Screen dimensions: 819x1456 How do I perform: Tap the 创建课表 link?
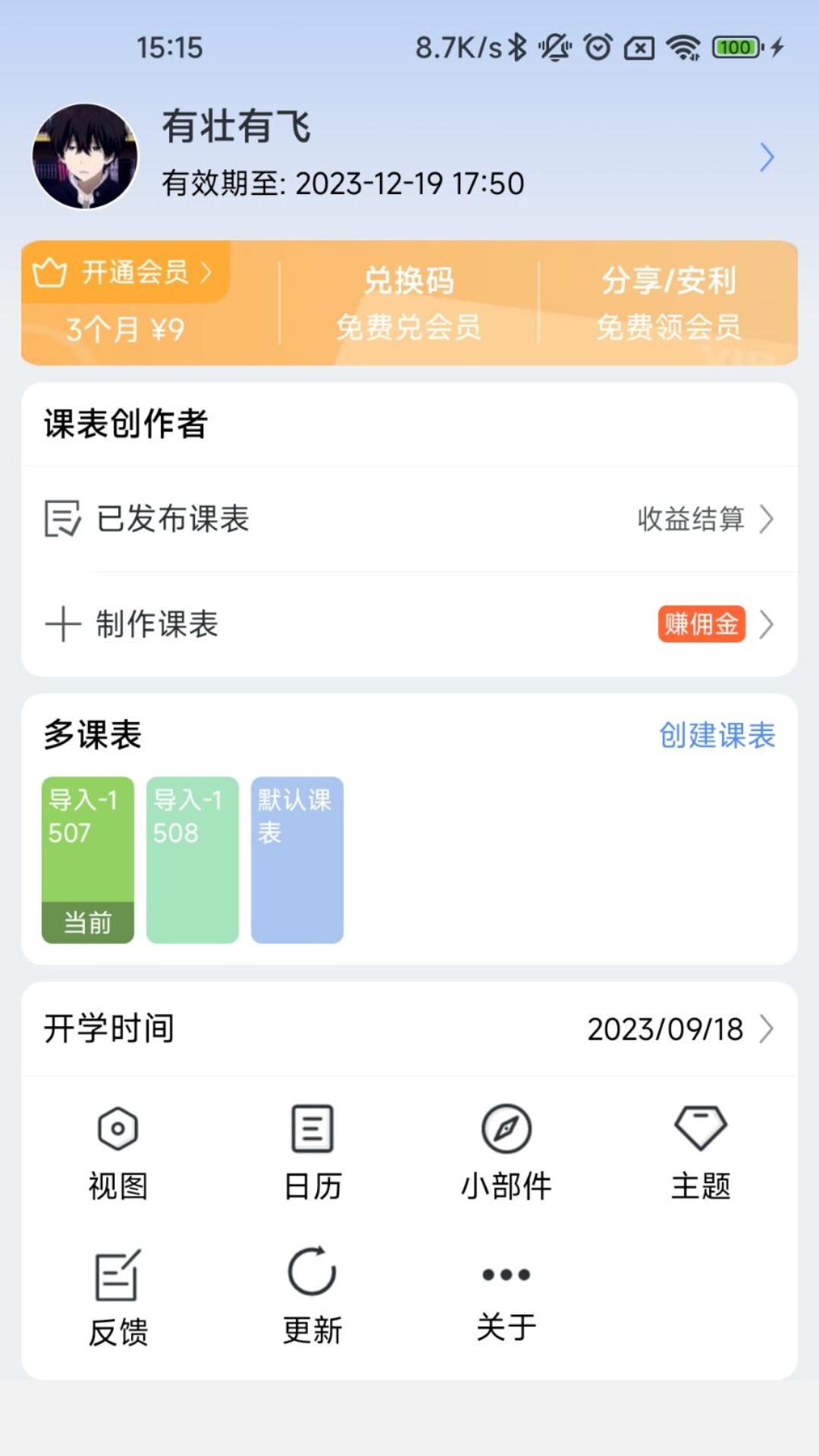(717, 736)
